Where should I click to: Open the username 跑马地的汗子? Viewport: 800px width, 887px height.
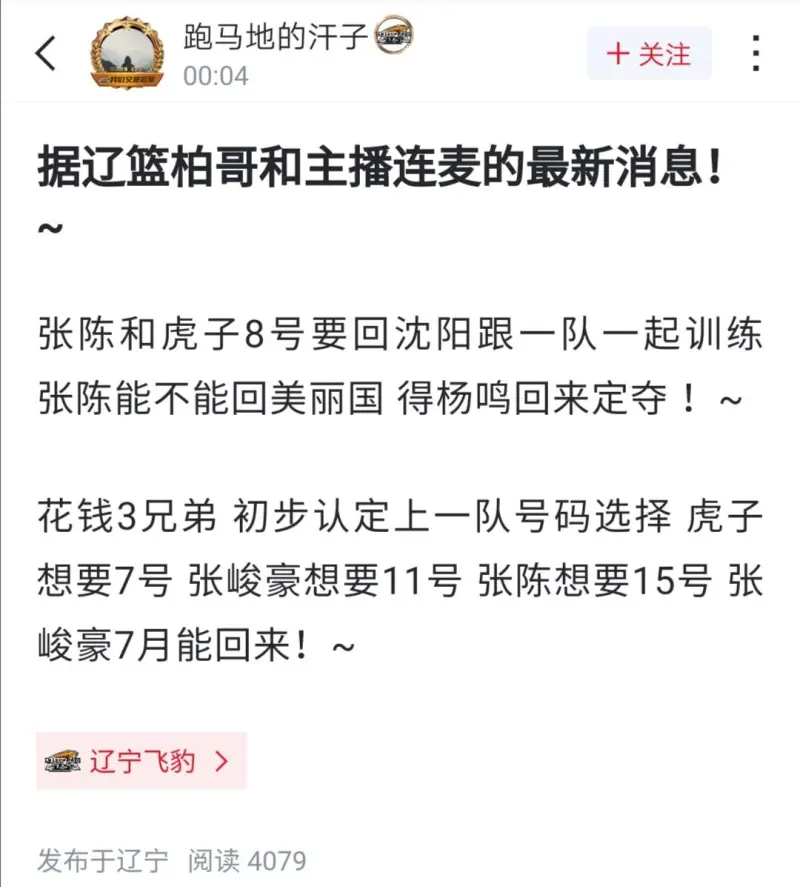pyautogui.click(x=277, y=36)
